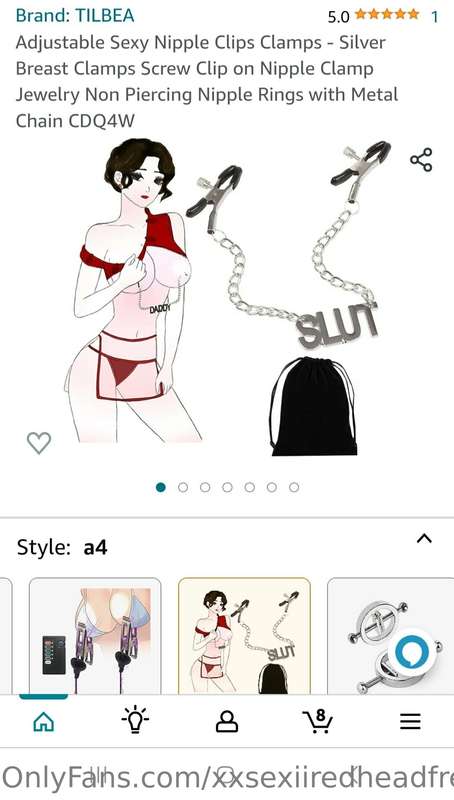Viewport: 454px width, 800px height.
Task: Open the main product image
Action: 227,296
